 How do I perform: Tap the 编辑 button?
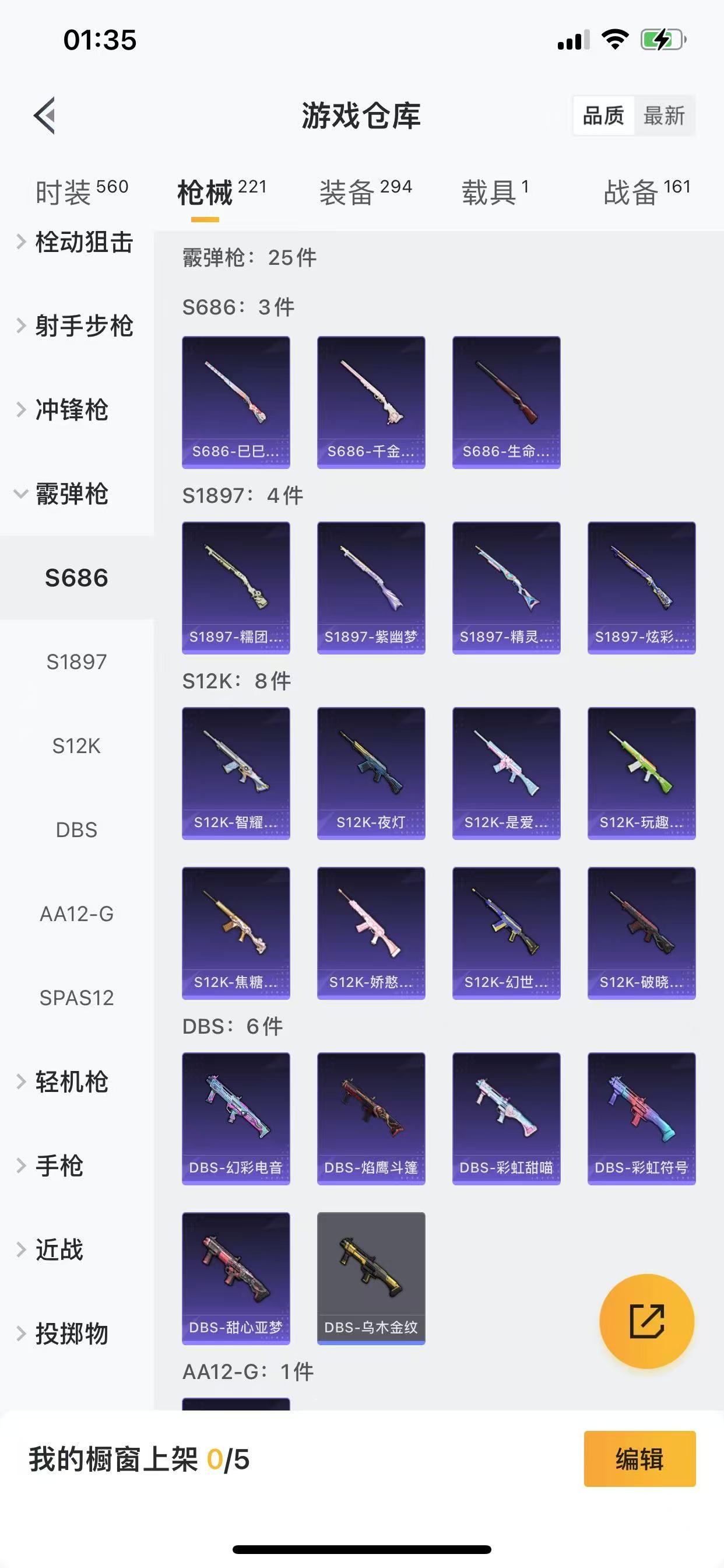(x=639, y=1459)
